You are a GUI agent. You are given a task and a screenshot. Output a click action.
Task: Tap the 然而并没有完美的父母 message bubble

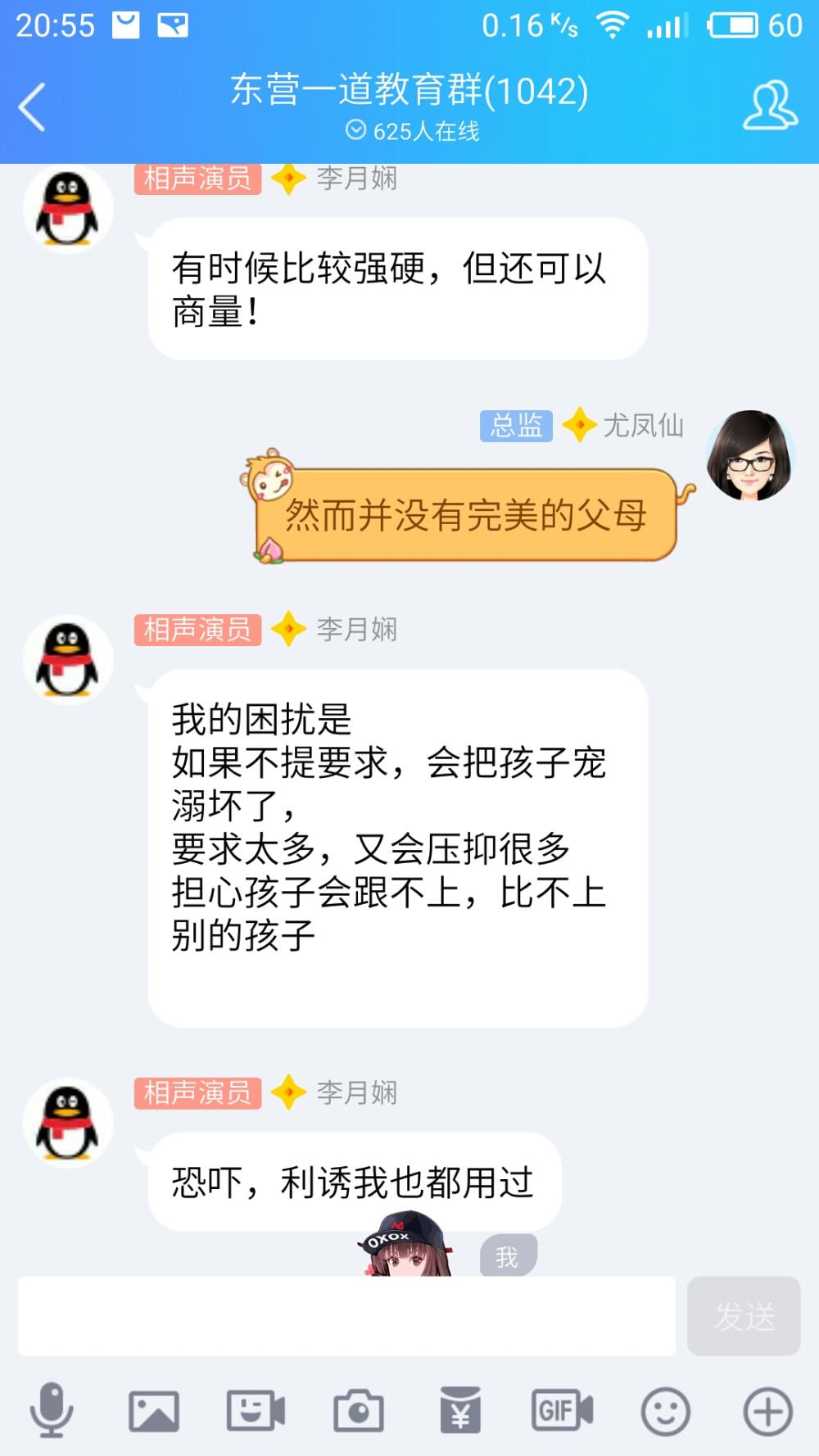coord(465,514)
